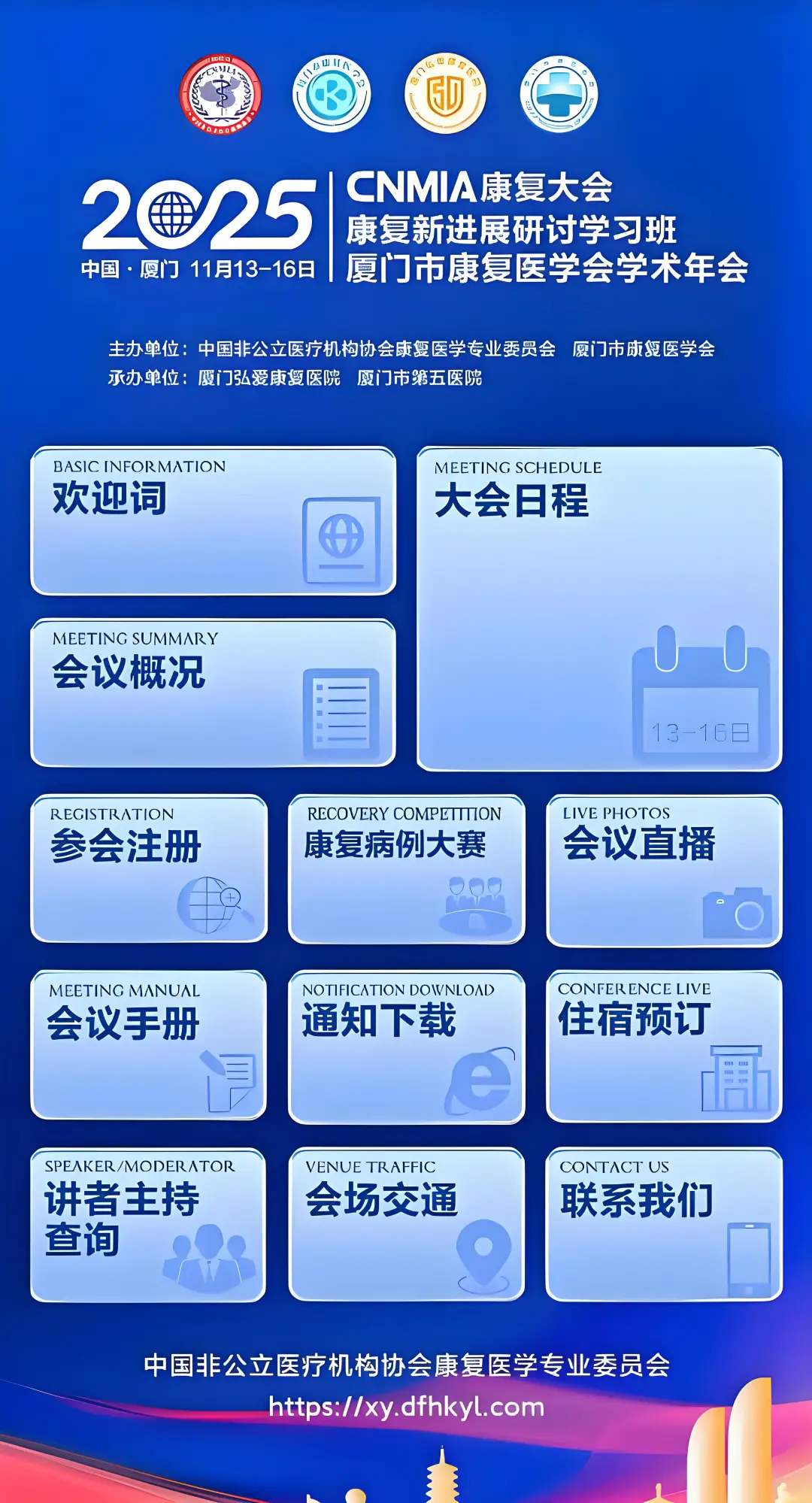Open the 会议手册 meeting manual tile

click(x=149, y=1045)
